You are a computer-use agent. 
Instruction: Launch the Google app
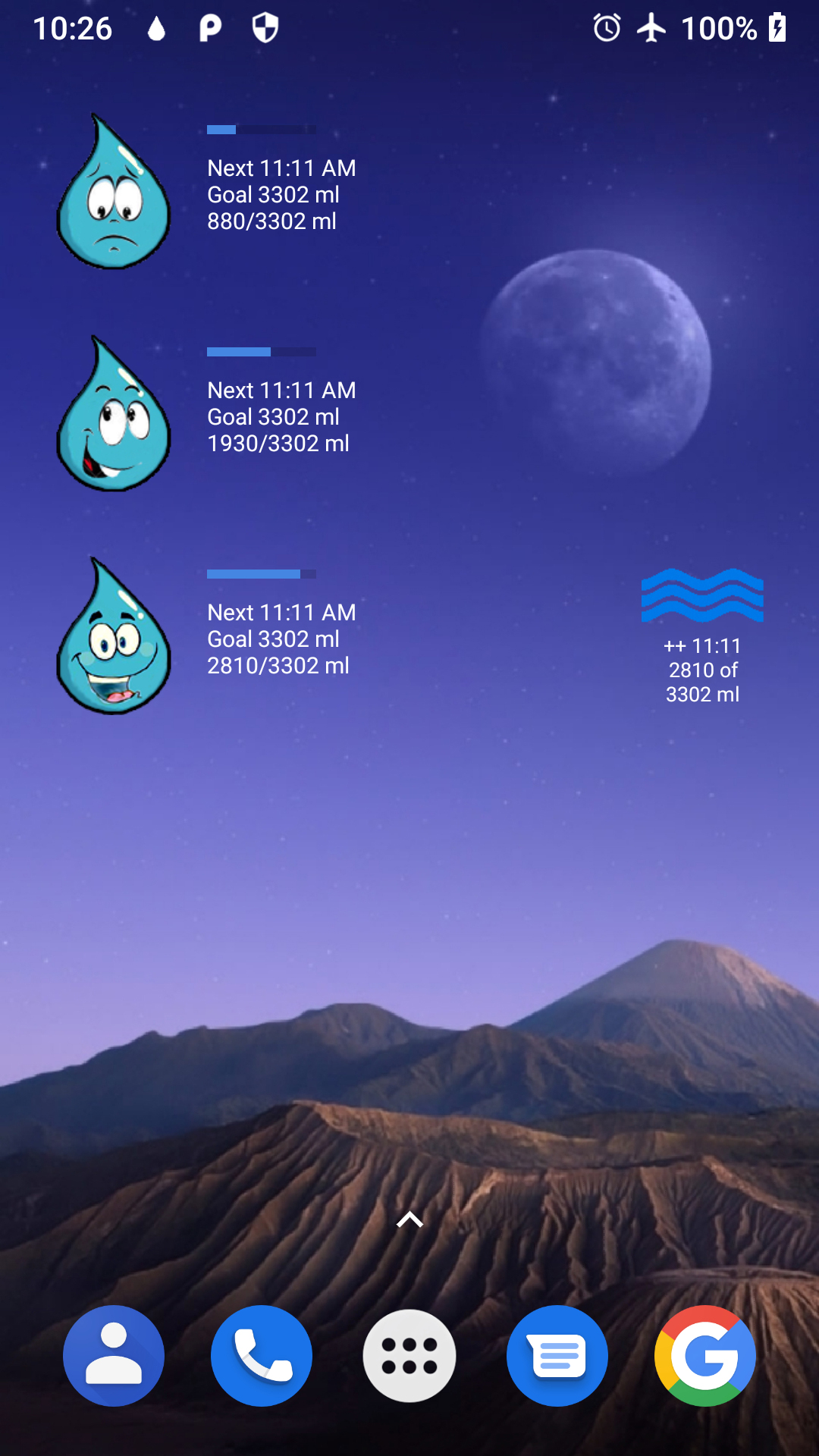(705, 1356)
